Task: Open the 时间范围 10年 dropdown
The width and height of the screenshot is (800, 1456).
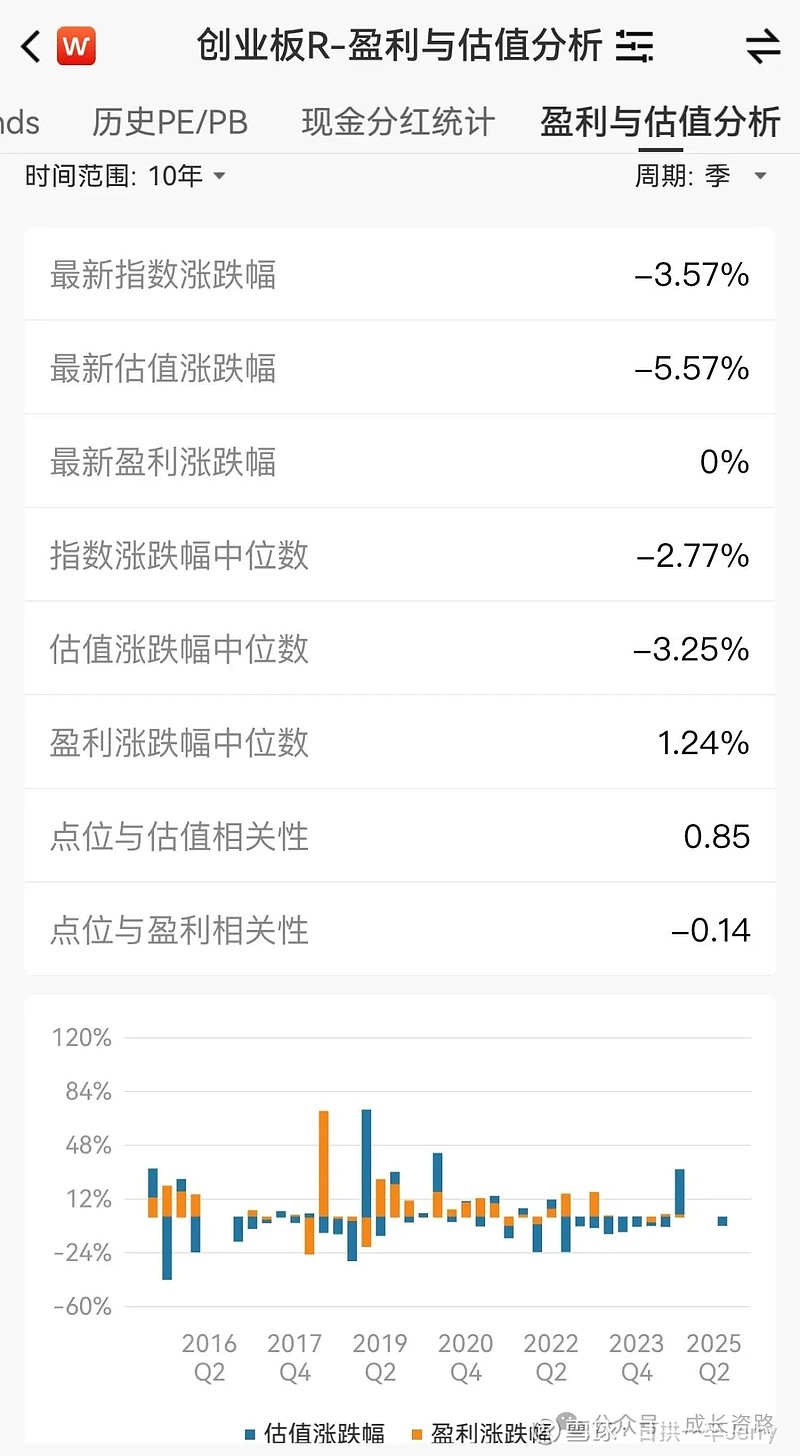Action: [x=126, y=177]
